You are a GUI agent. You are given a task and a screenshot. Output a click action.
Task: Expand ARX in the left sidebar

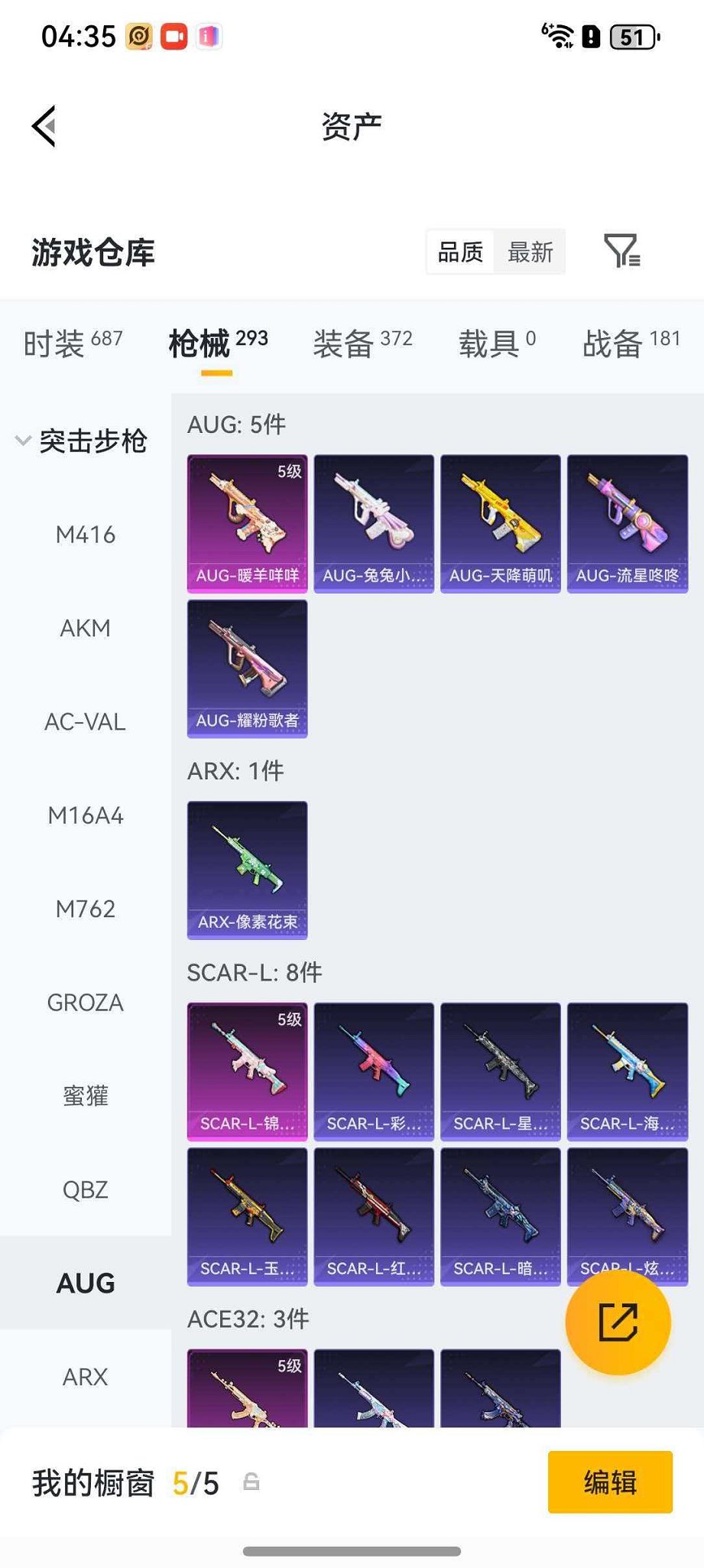click(x=86, y=1377)
